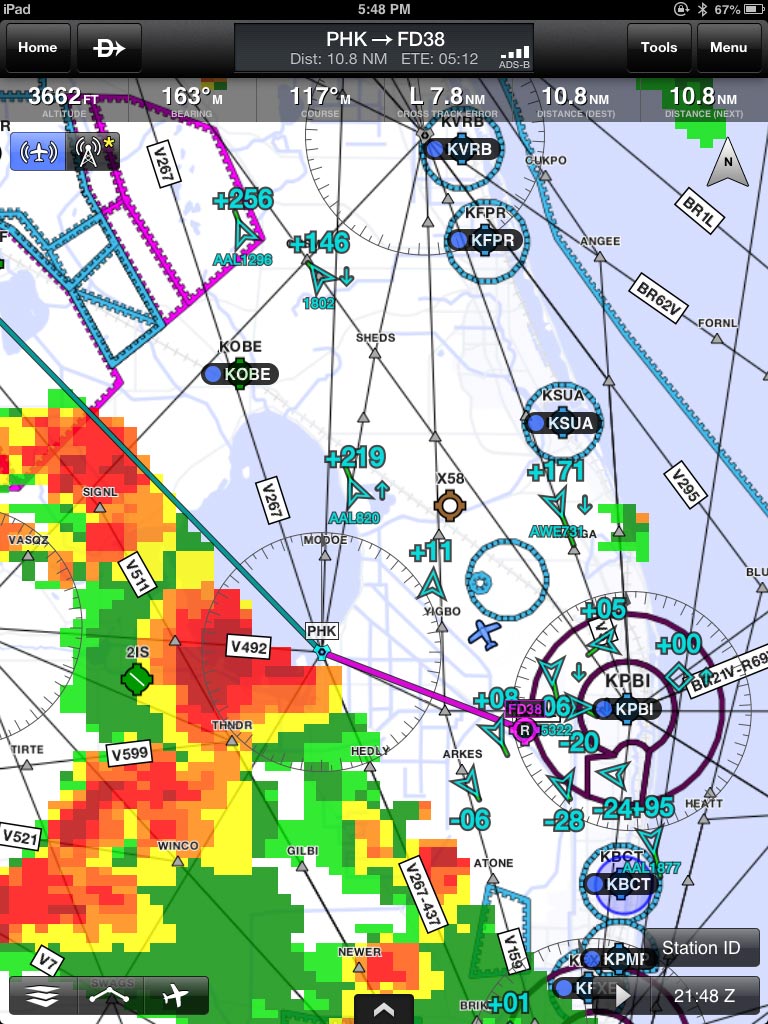Open the PHK to FD38 route header
Screen dimensions: 768x1024
[x=384, y=47]
